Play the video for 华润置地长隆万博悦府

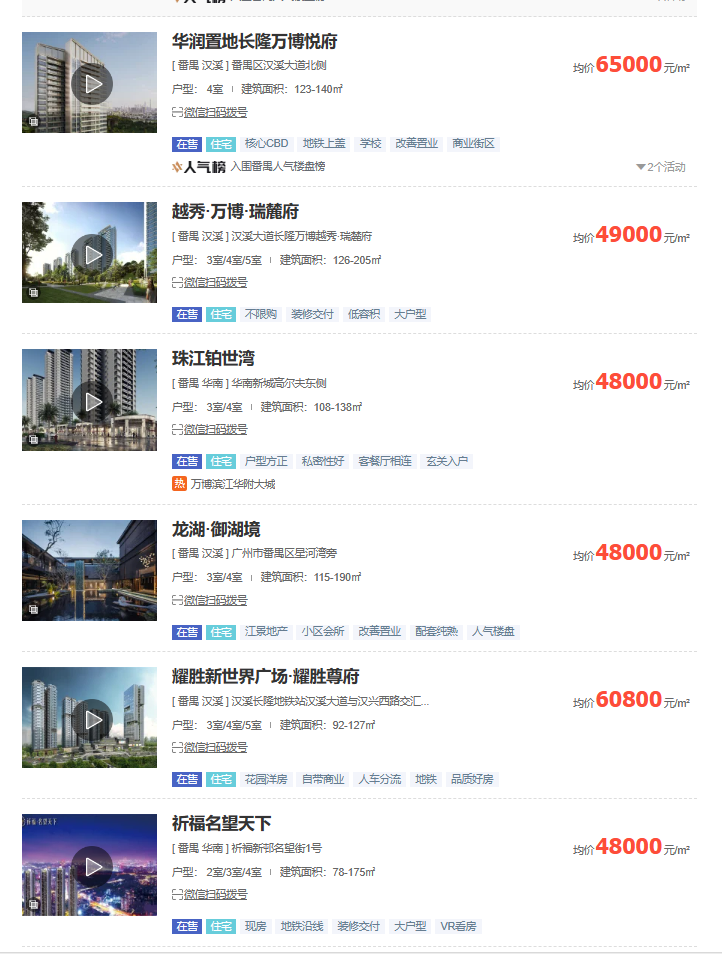[91, 84]
